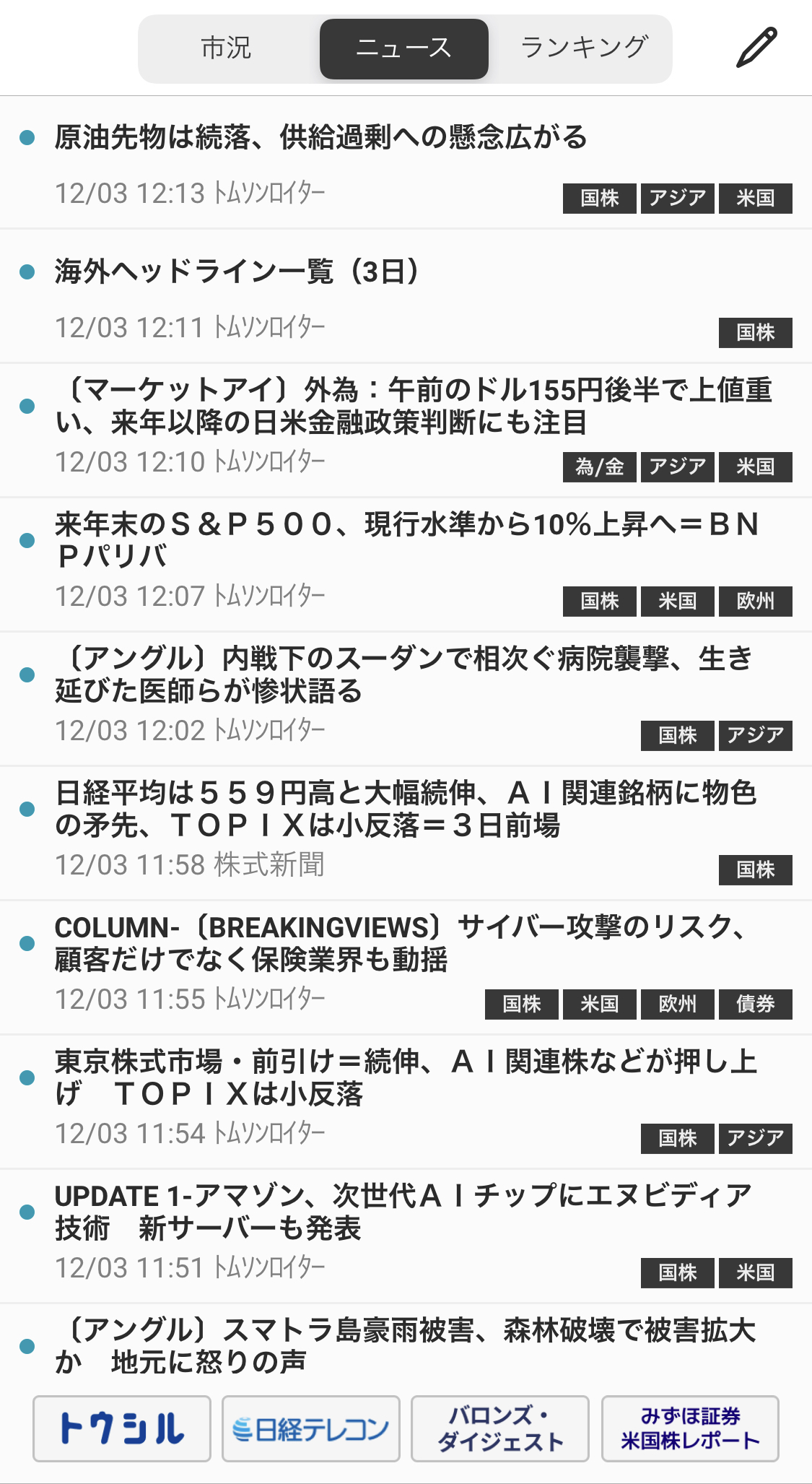Read 日経平均は559円高 news
812x1484 pixels.
coord(404,809)
